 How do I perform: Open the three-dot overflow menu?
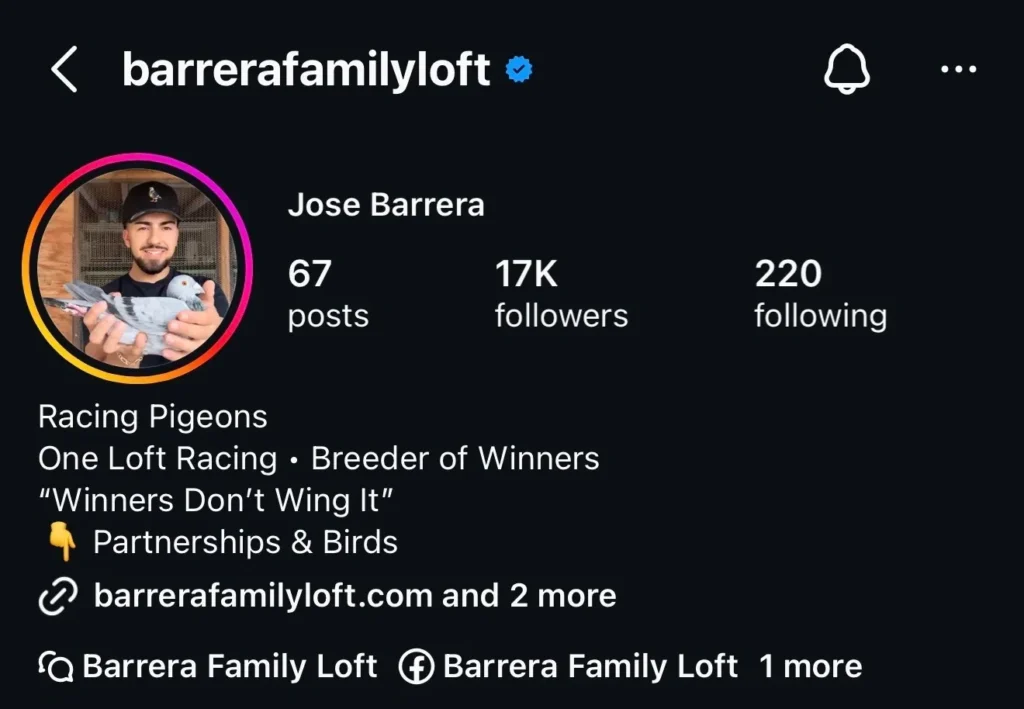click(958, 70)
